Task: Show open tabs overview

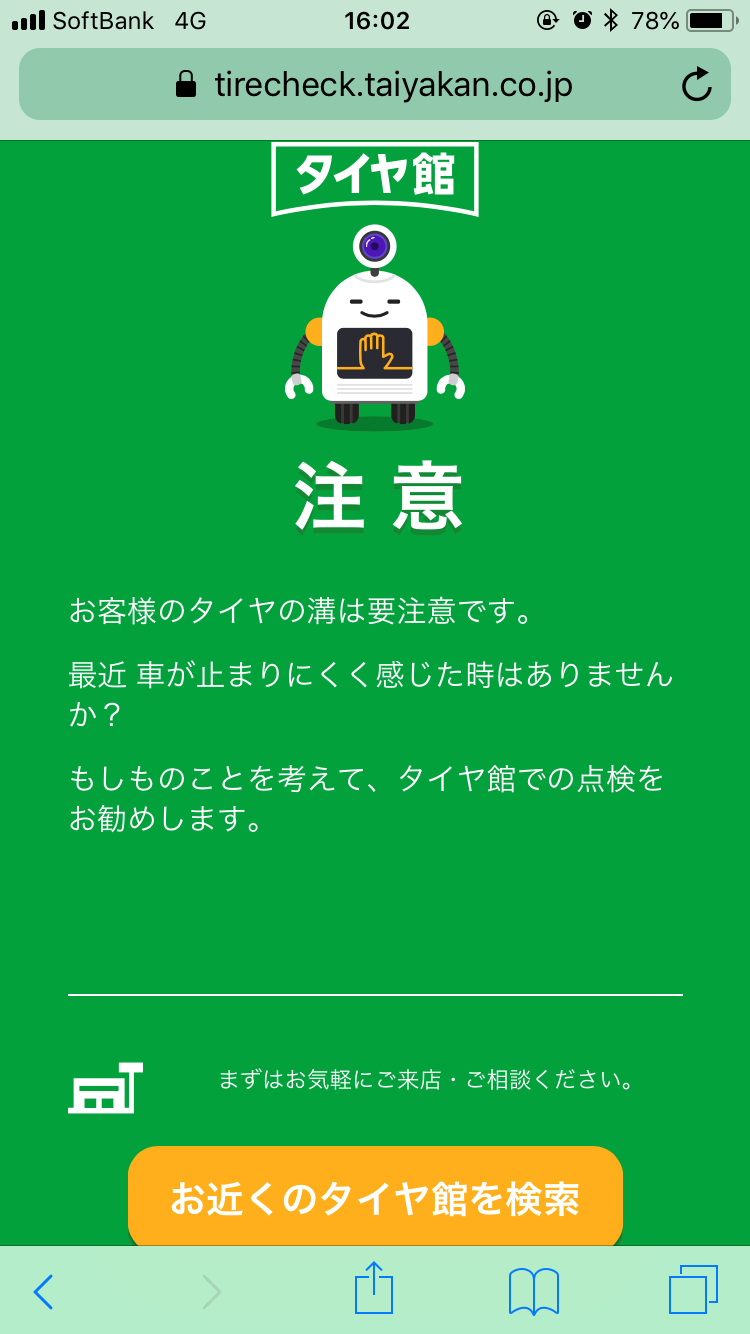Action: [x=693, y=1290]
